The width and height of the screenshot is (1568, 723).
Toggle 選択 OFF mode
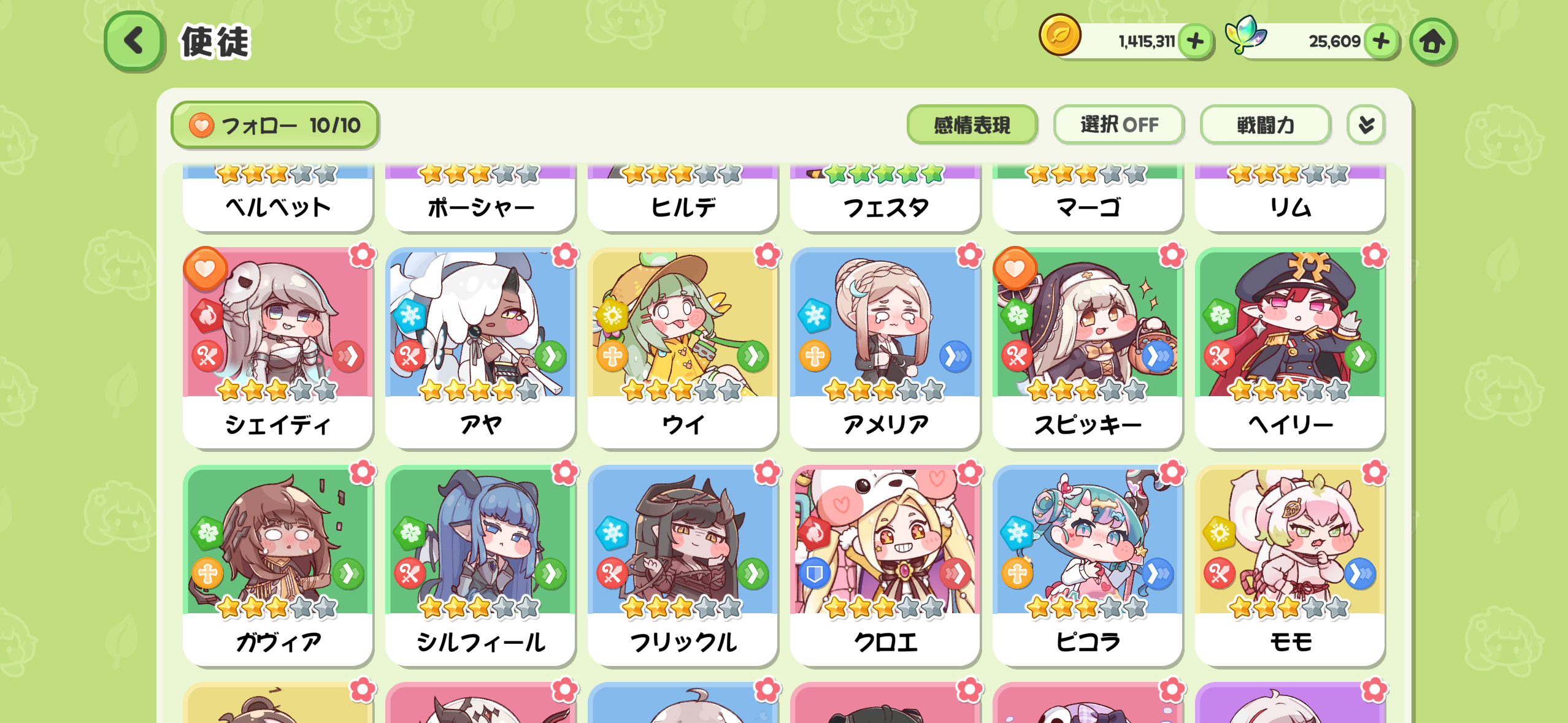click(x=1118, y=125)
